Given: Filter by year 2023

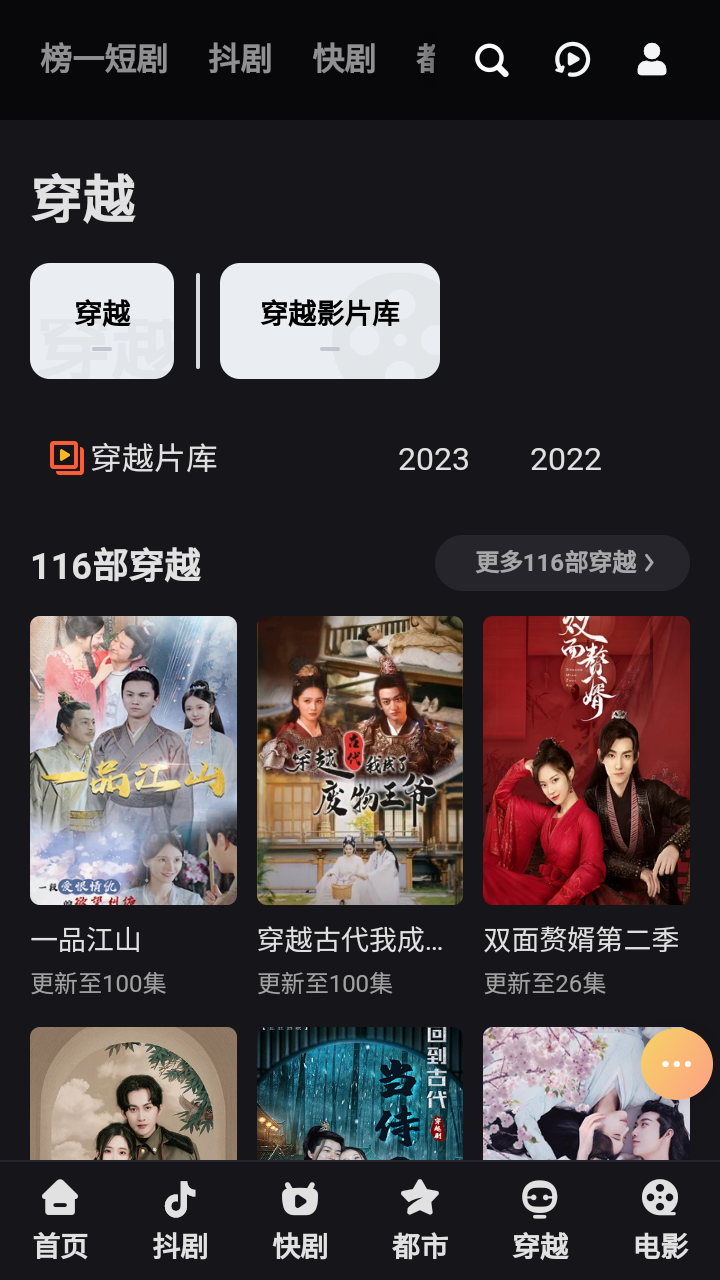Looking at the screenshot, I should coord(433,459).
